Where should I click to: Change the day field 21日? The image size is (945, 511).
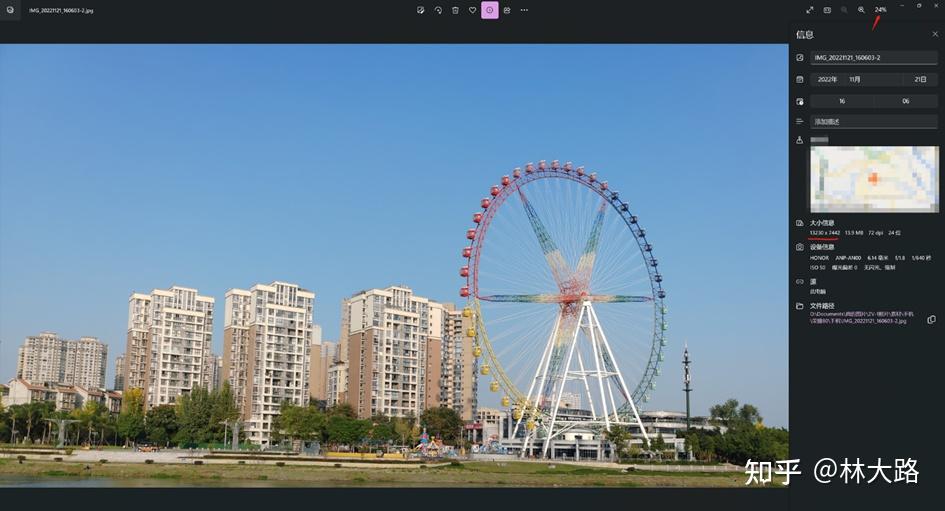click(920, 79)
